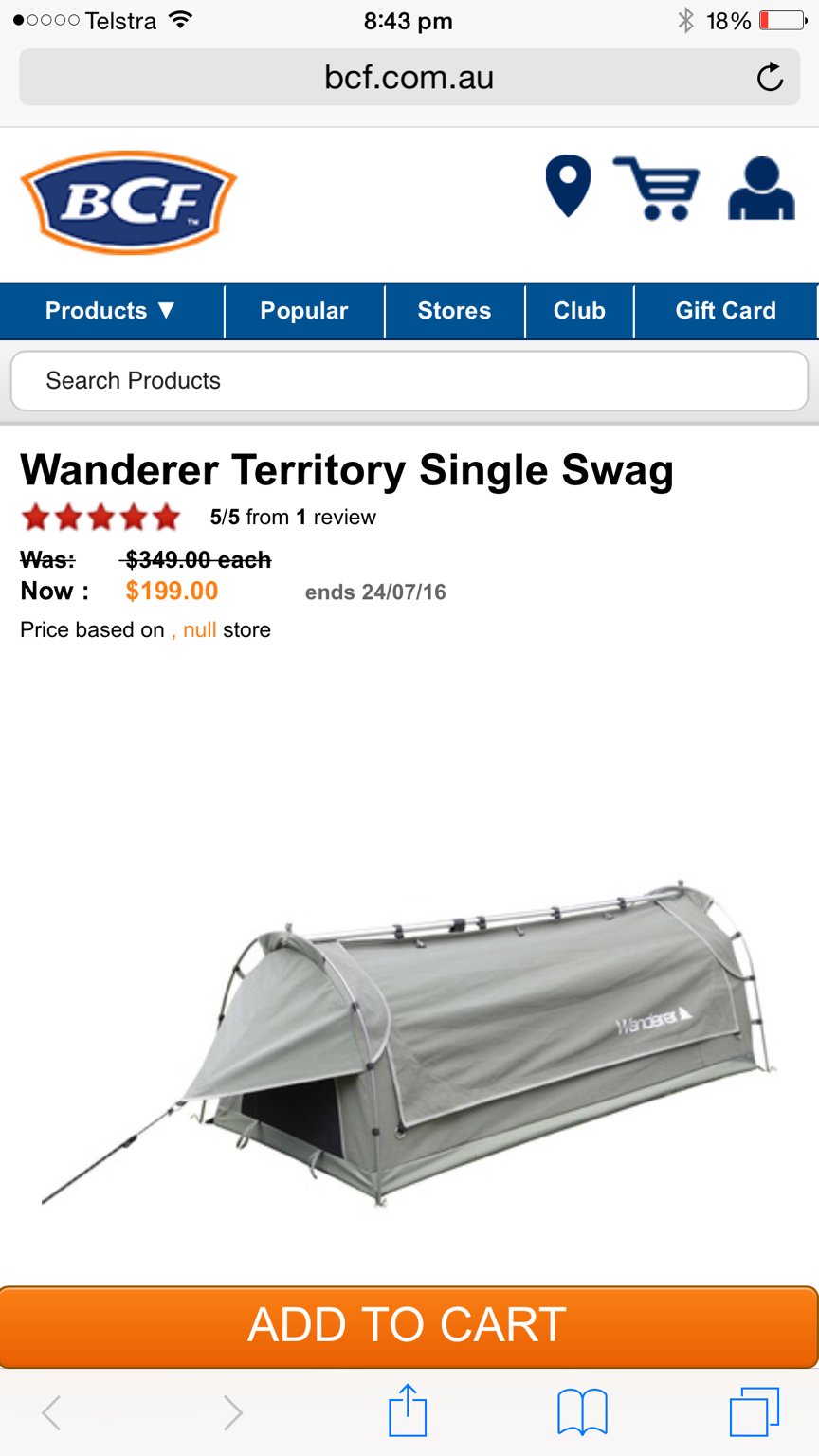The width and height of the screenshot is (819, 1456).
Task: Expand the Products menu
Action: [112, 311]
